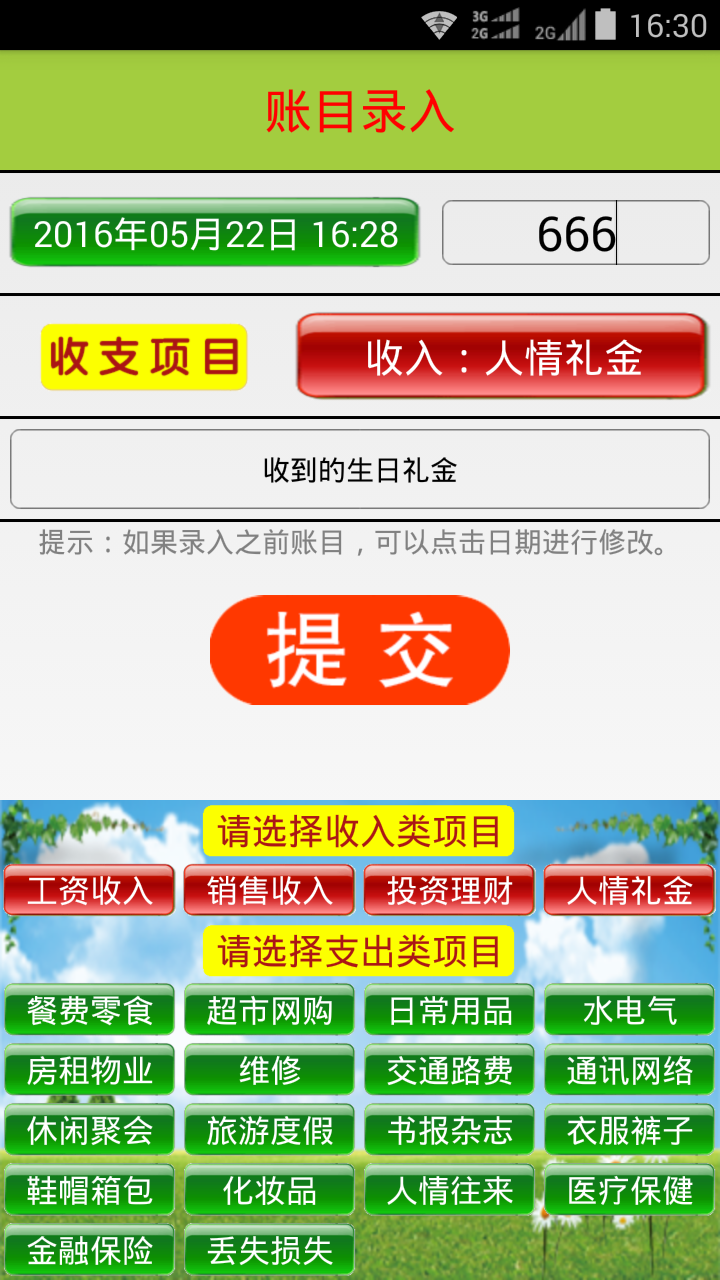Image resolution: width=720 pixels, height=1280 pixels.
Task: Pick 旅游度假 expense category
Action: pyautogui.click(x=269, y=1130)
